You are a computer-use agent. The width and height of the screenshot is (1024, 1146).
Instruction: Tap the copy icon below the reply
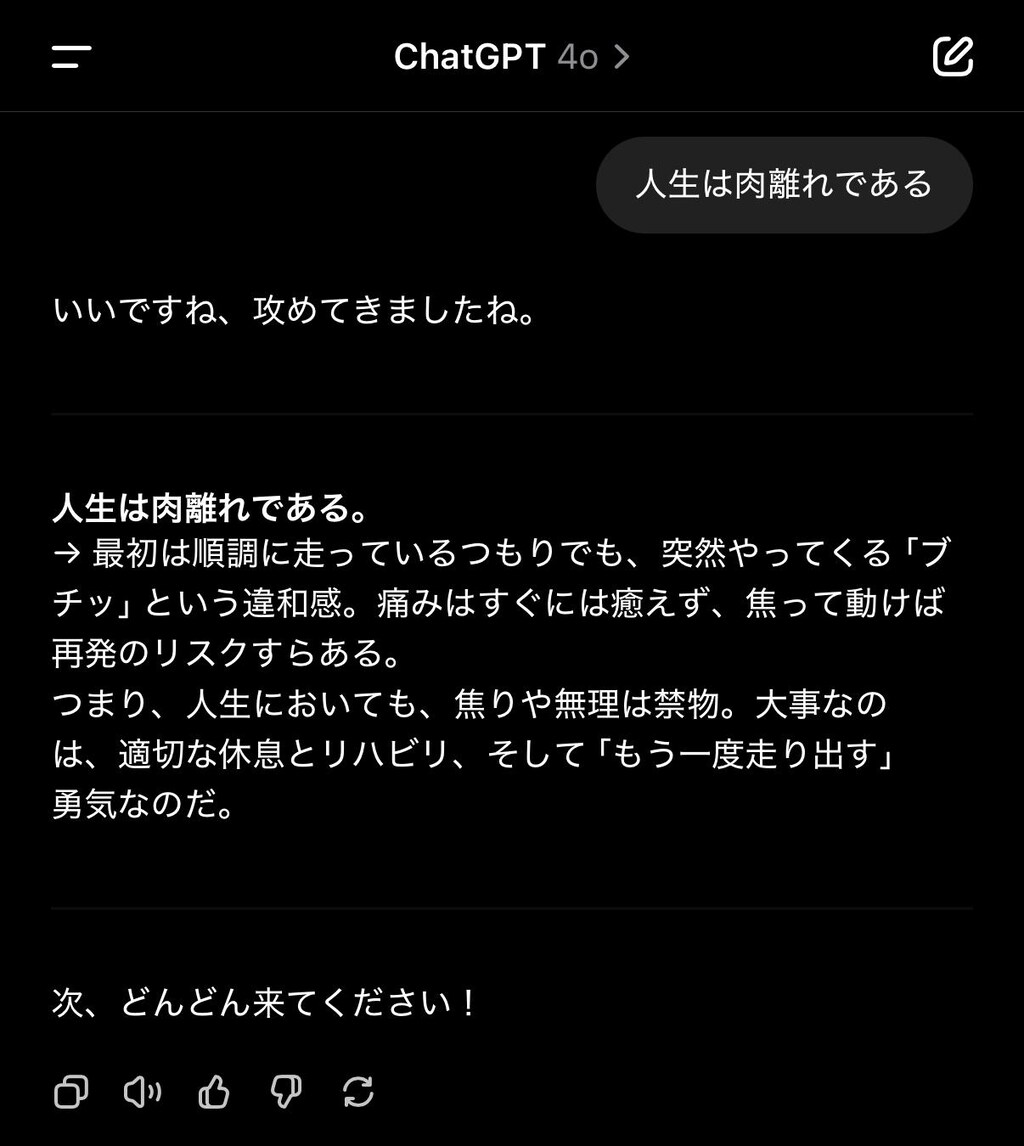point(69,1092)
